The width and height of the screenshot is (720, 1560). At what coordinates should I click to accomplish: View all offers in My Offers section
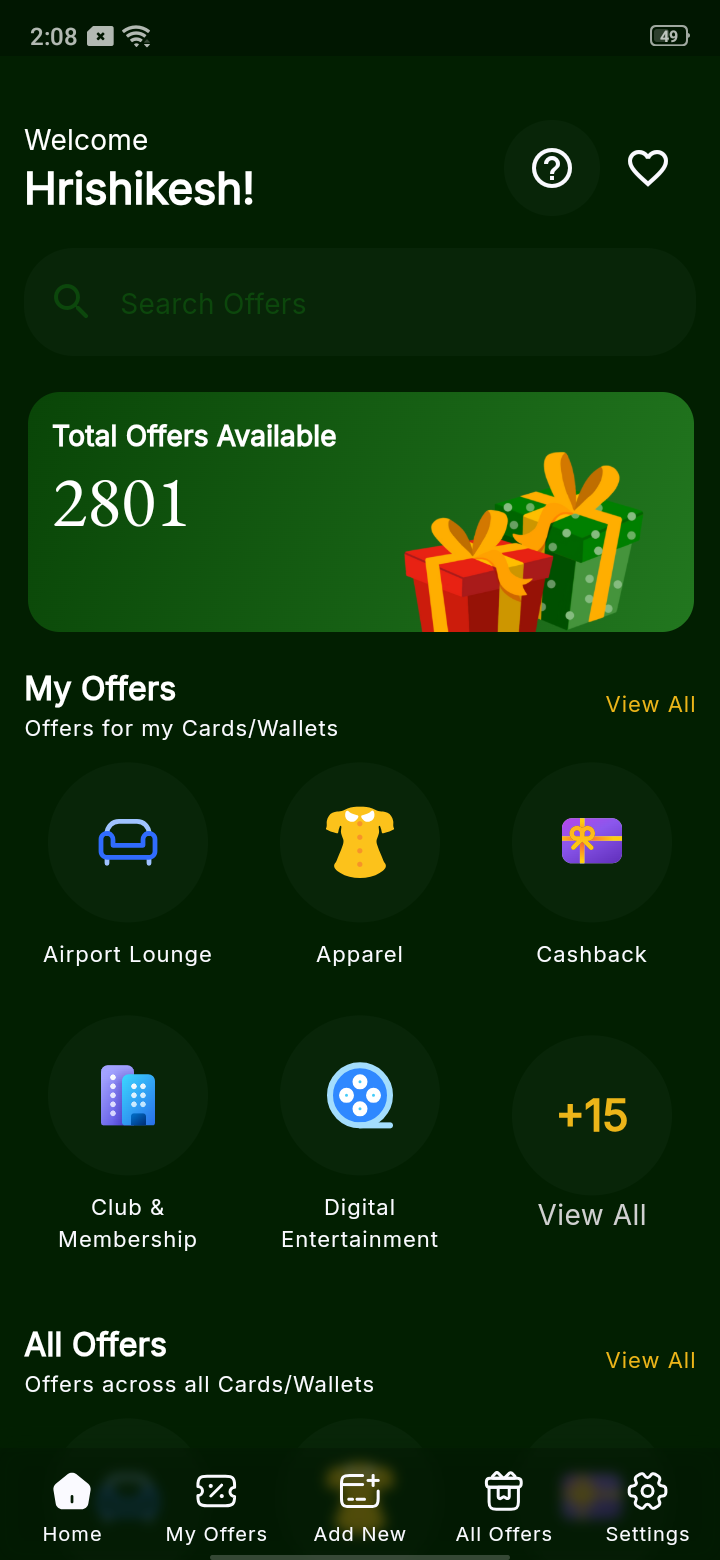pyautogui.click(x=650, y=704)
